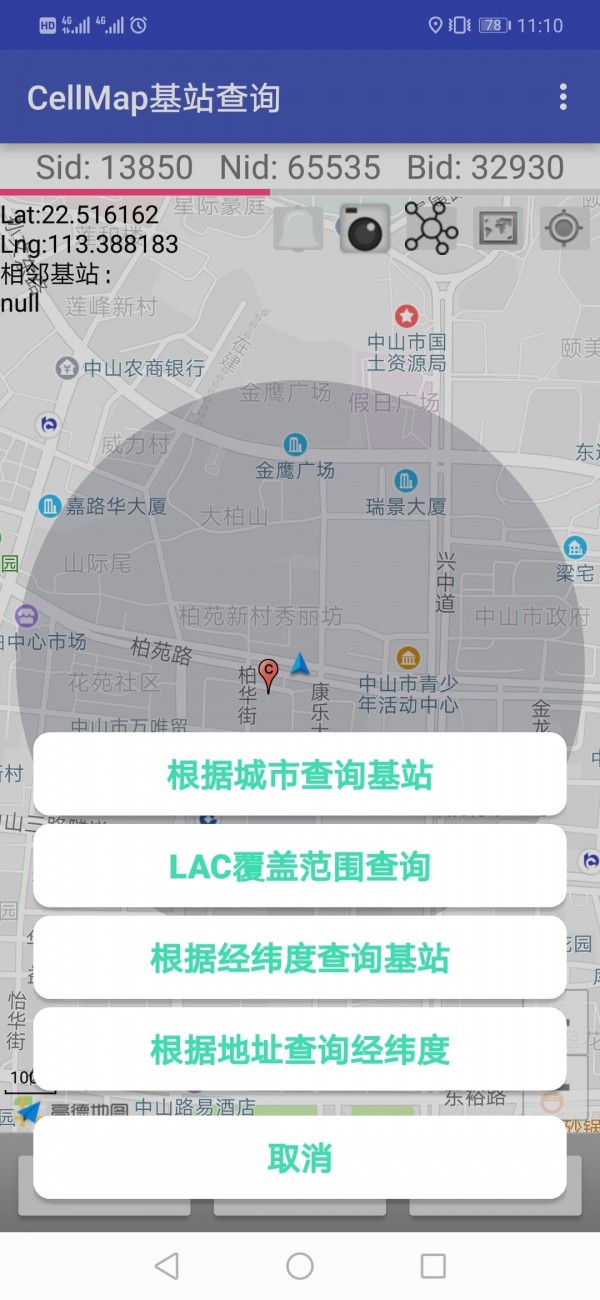Center map on current location

pyautogui.click(x=564, y=229)
